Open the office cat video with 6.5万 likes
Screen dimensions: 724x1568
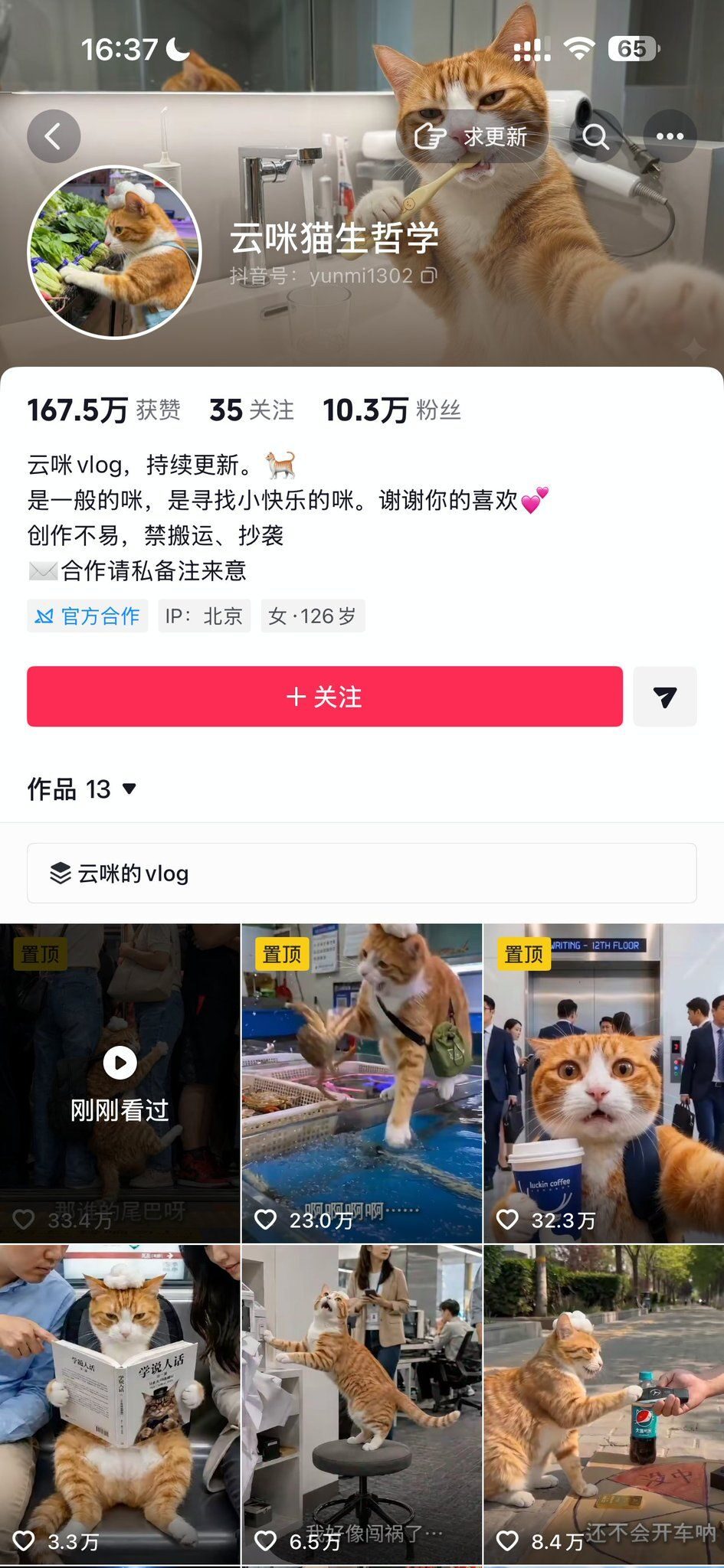pyautogui.click(x=362, y=1405)
